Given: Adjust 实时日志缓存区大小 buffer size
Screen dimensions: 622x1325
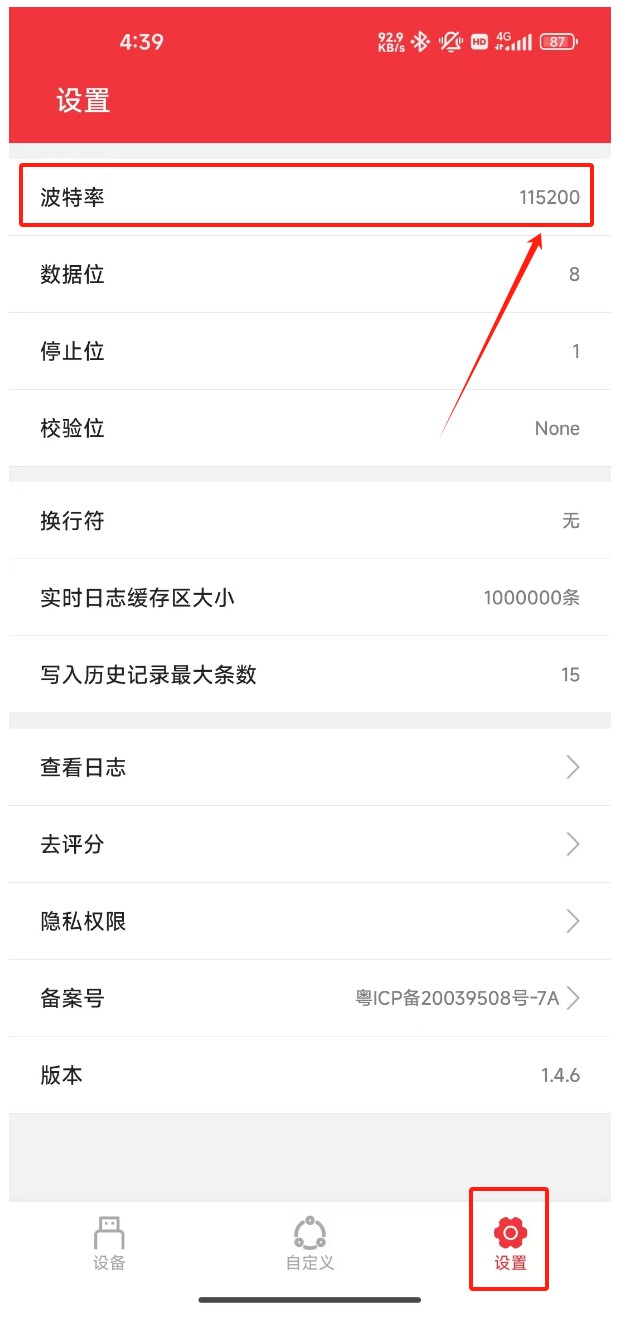Looking at the screenshot, I should 308,598.
